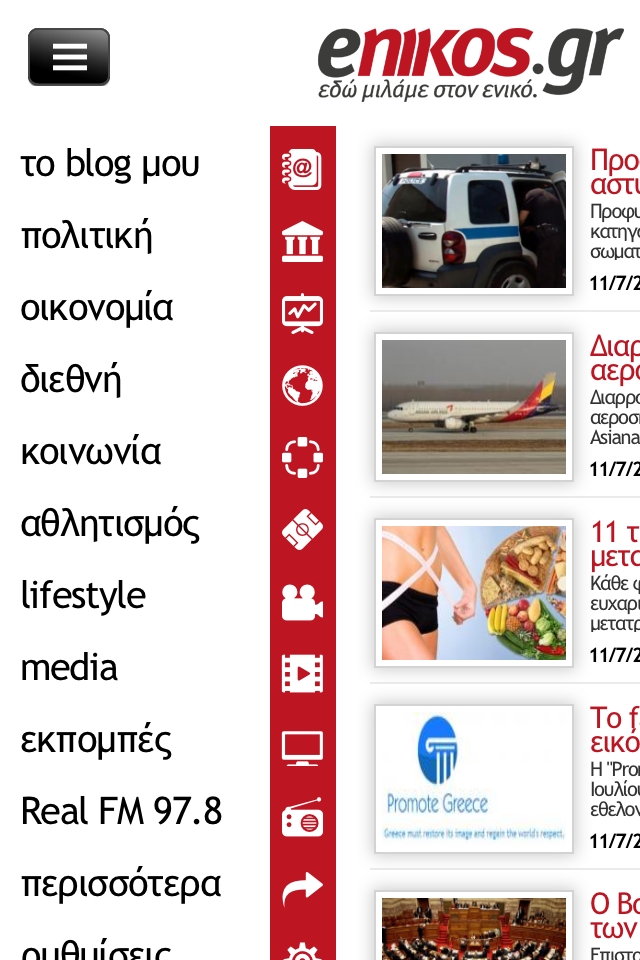Viewport: 640px width, 960px height.
Task: Tap the globe icon in the red strip
Action: pyautogui.click(x=302, y=385)
